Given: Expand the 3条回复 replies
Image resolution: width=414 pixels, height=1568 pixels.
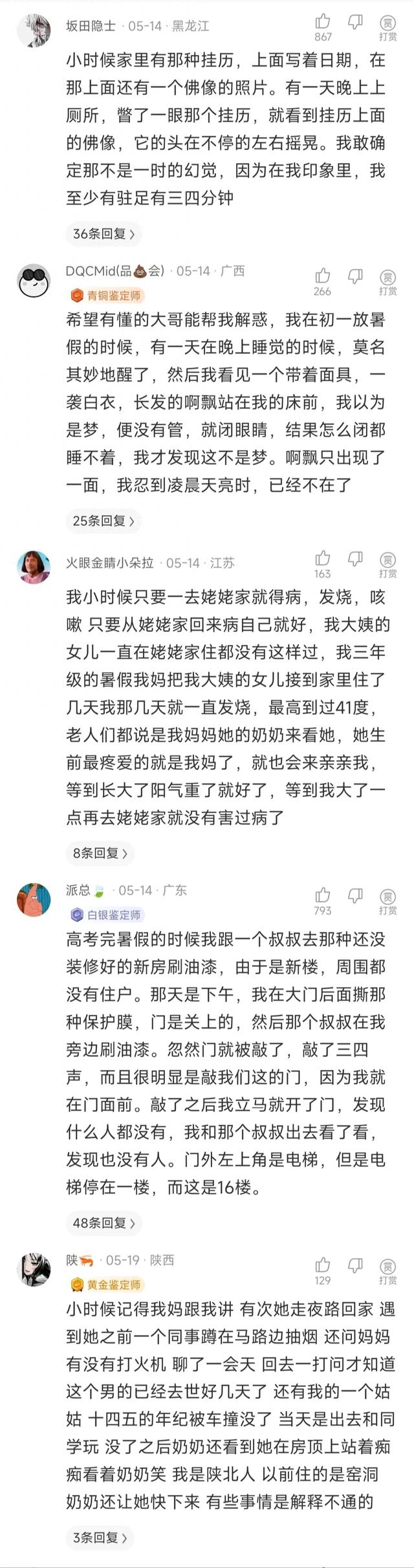Looking at the screenshot, I should coord(100,1537).
